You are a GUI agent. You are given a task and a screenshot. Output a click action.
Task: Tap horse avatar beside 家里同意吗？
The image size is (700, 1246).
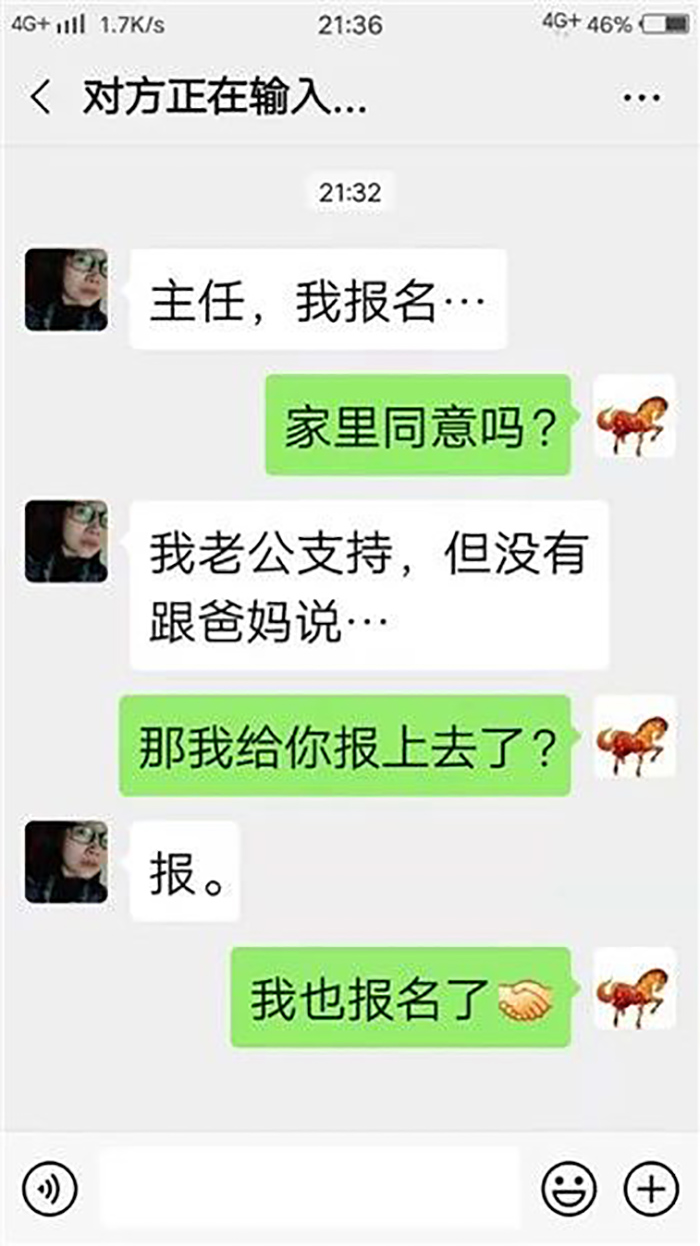(635, 416)
